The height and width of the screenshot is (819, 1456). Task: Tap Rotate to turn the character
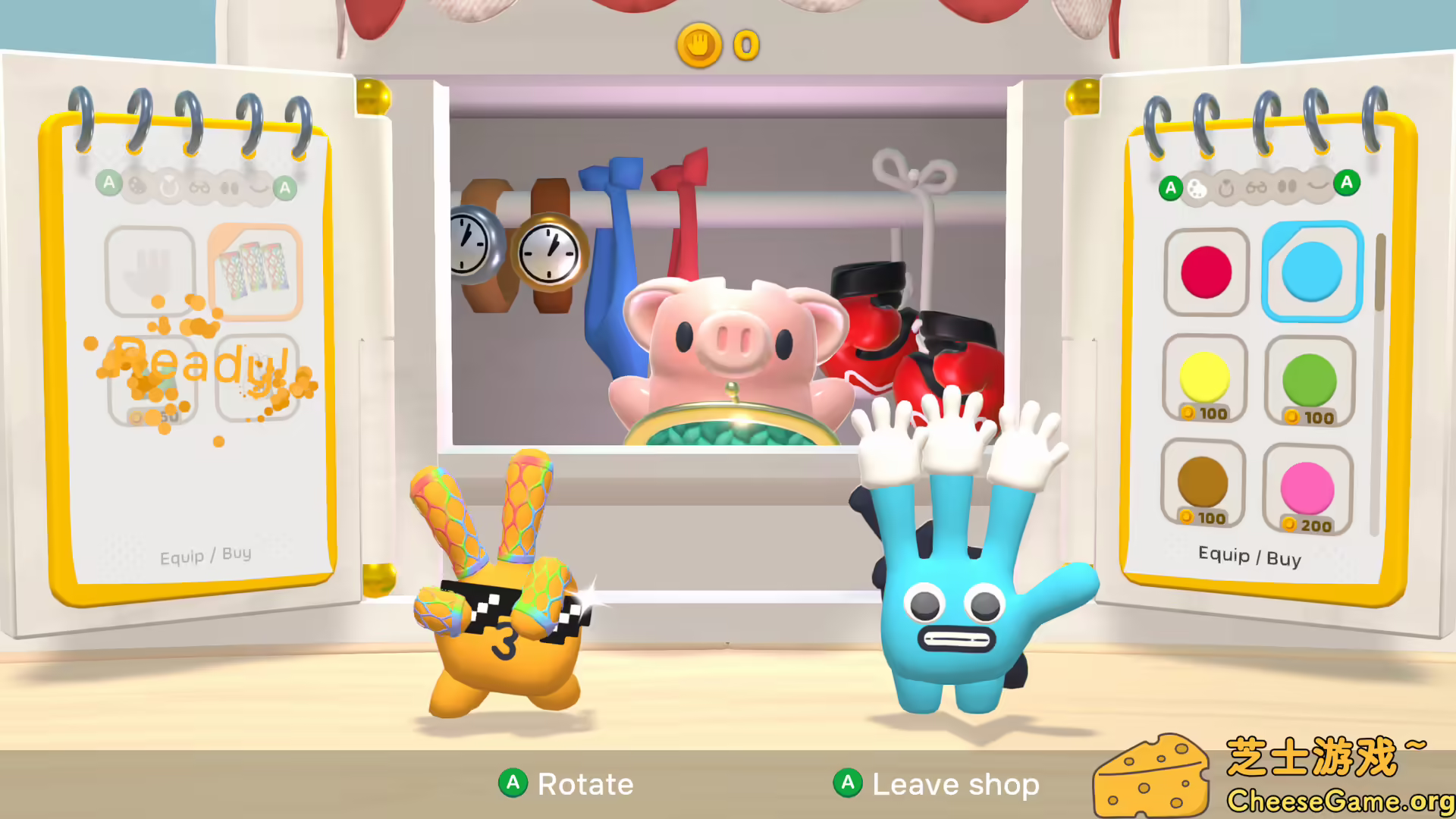click(566, 784)
